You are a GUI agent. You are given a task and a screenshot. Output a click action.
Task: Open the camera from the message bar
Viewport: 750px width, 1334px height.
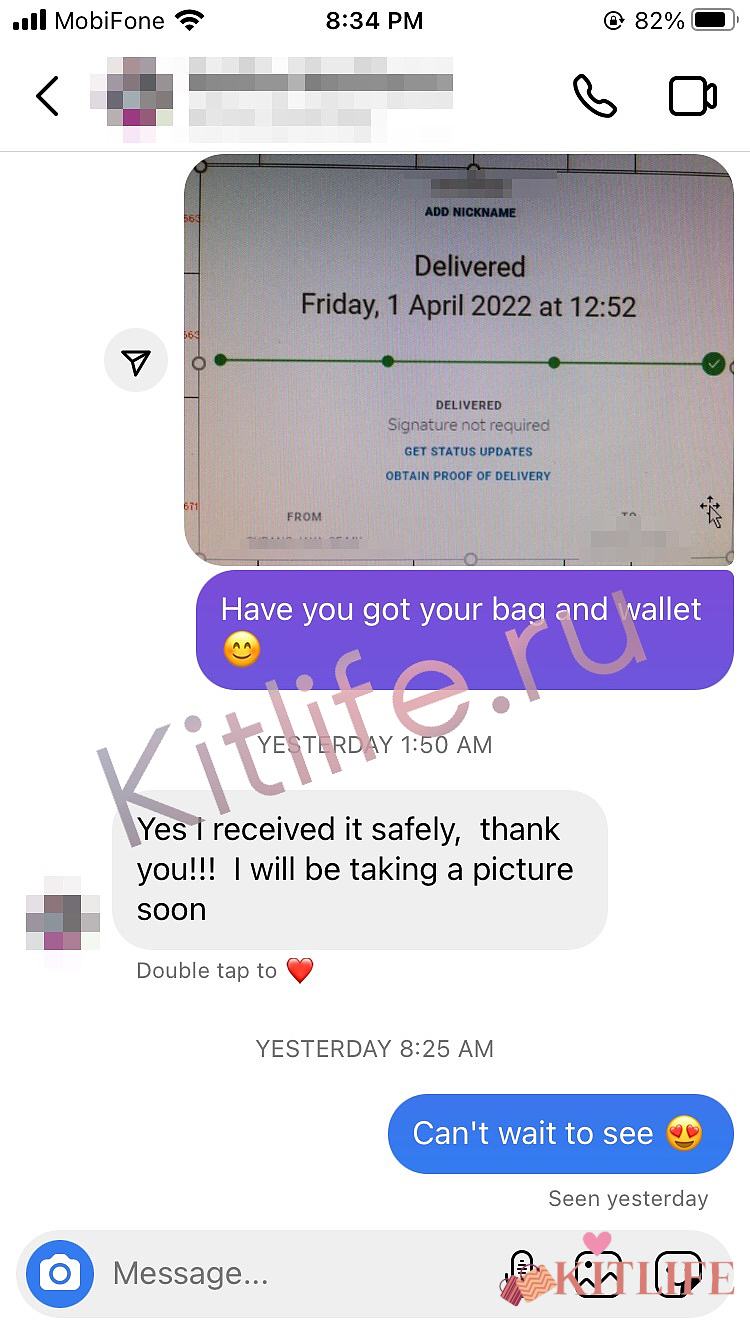click(x=60, y=1274)
